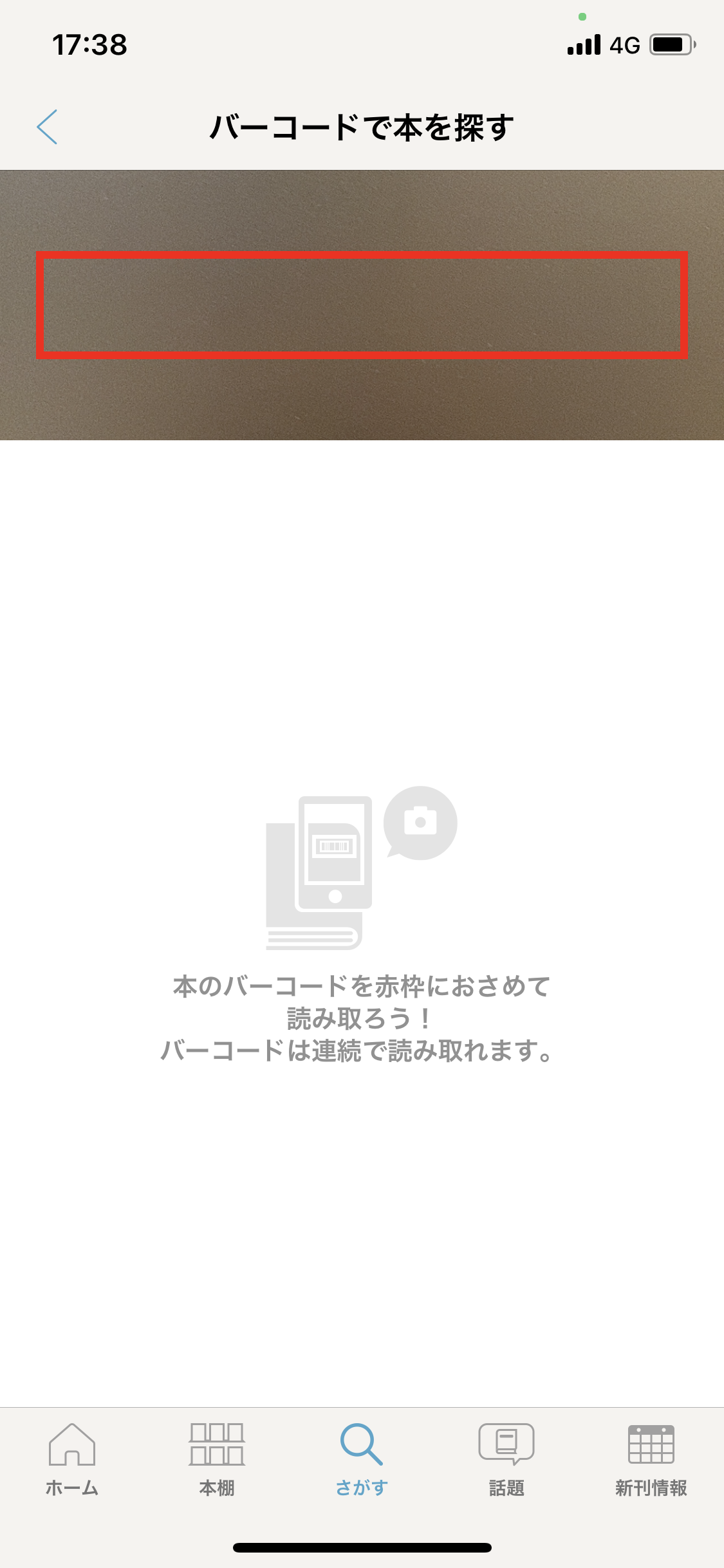Switch to the 新刊情報 tab
The height and width of the screenshot is (1568, 724).
coord(651,1459)
